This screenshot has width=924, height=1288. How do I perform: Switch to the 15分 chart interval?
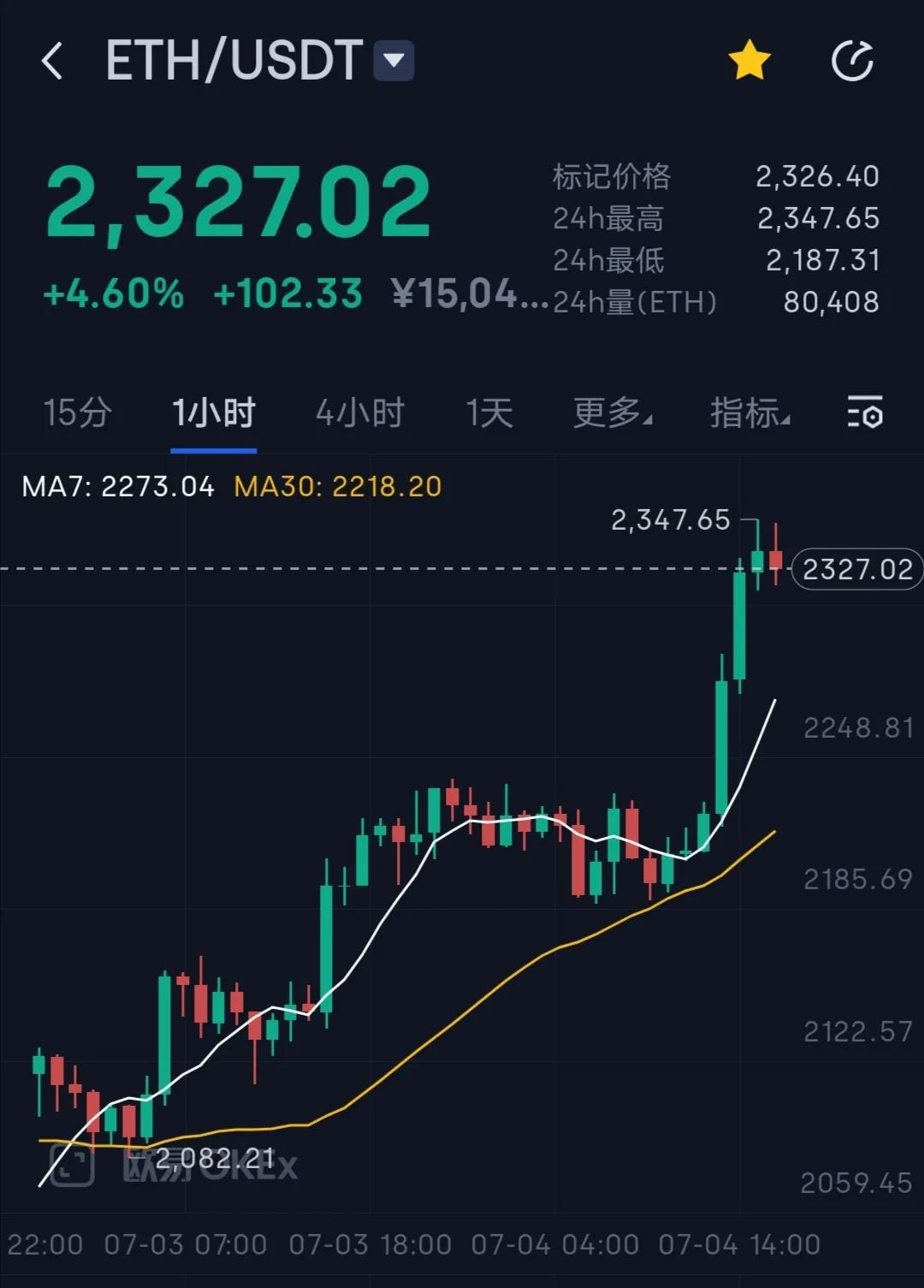[77, 413]
